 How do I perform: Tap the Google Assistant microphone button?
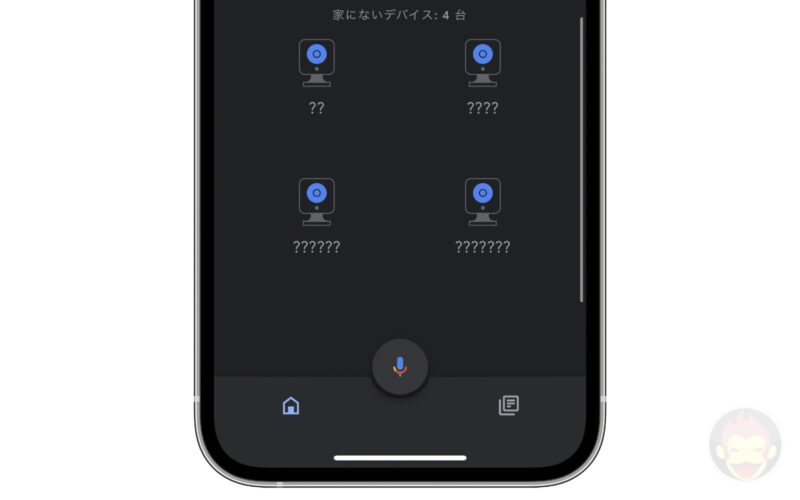[x=400, y=367]
